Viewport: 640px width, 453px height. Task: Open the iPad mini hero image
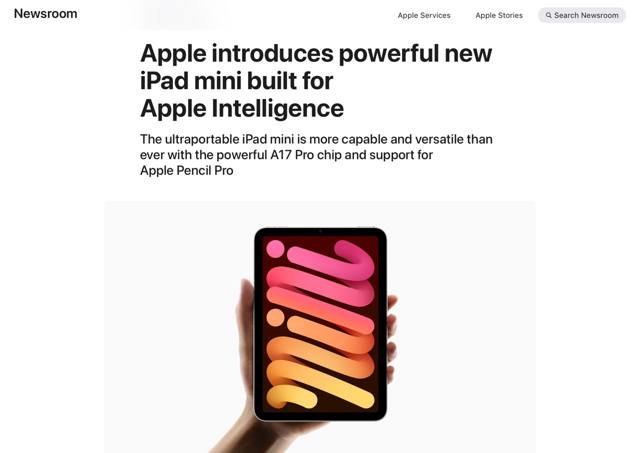click(x=320, y=326)
